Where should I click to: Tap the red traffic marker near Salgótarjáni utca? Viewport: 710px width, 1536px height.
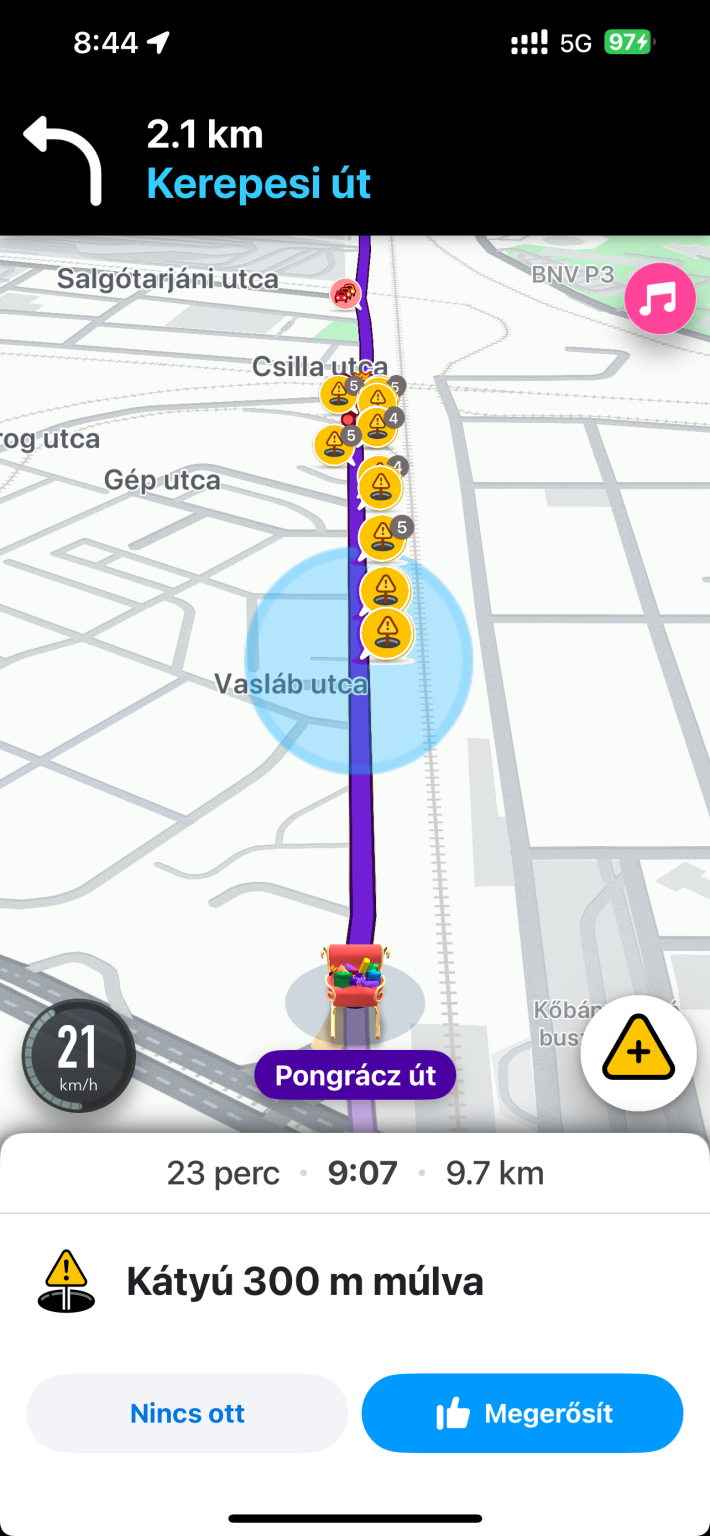pos(346,293)
